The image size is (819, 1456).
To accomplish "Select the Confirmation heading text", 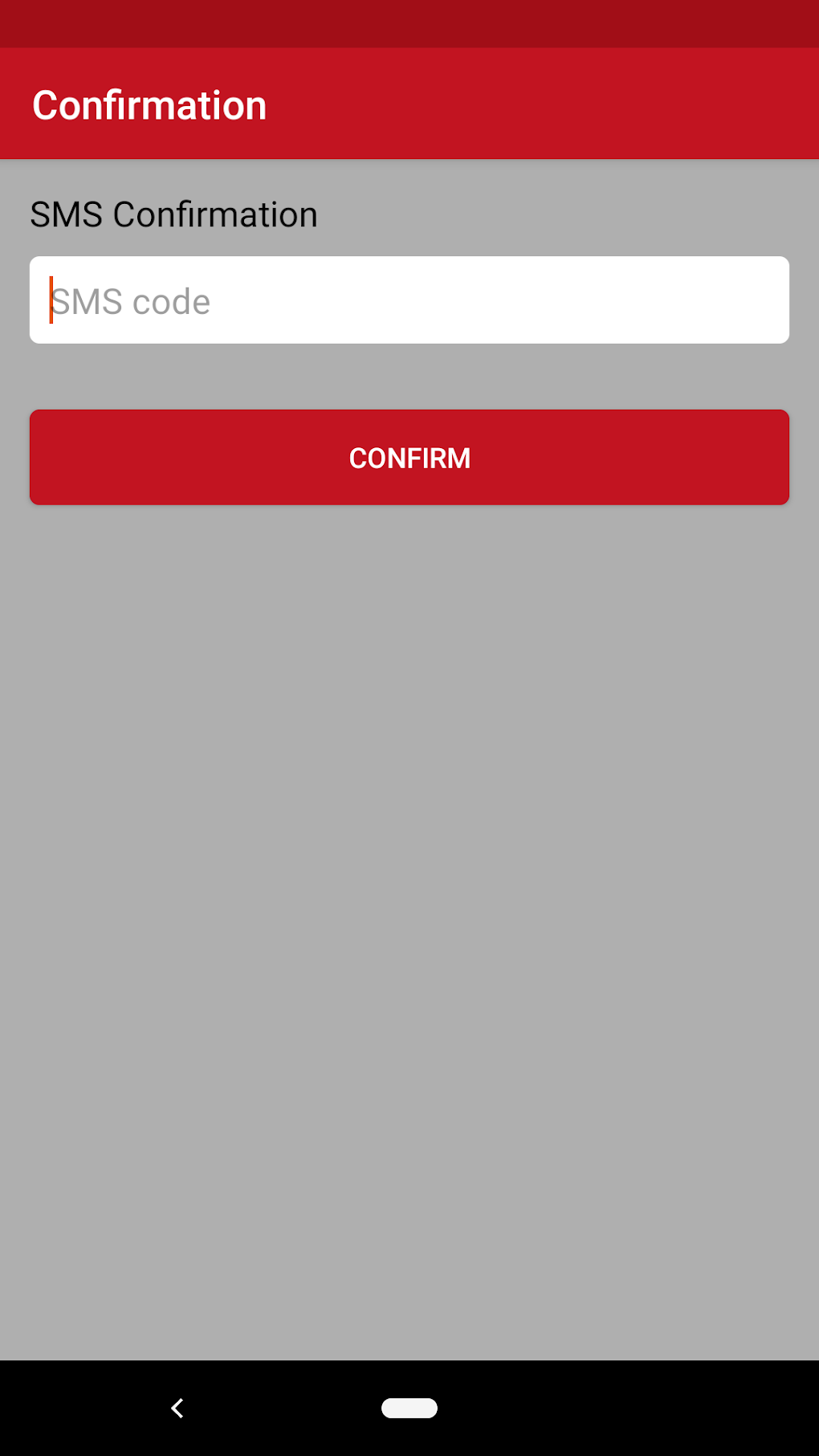I will click(x=149, y=104).
